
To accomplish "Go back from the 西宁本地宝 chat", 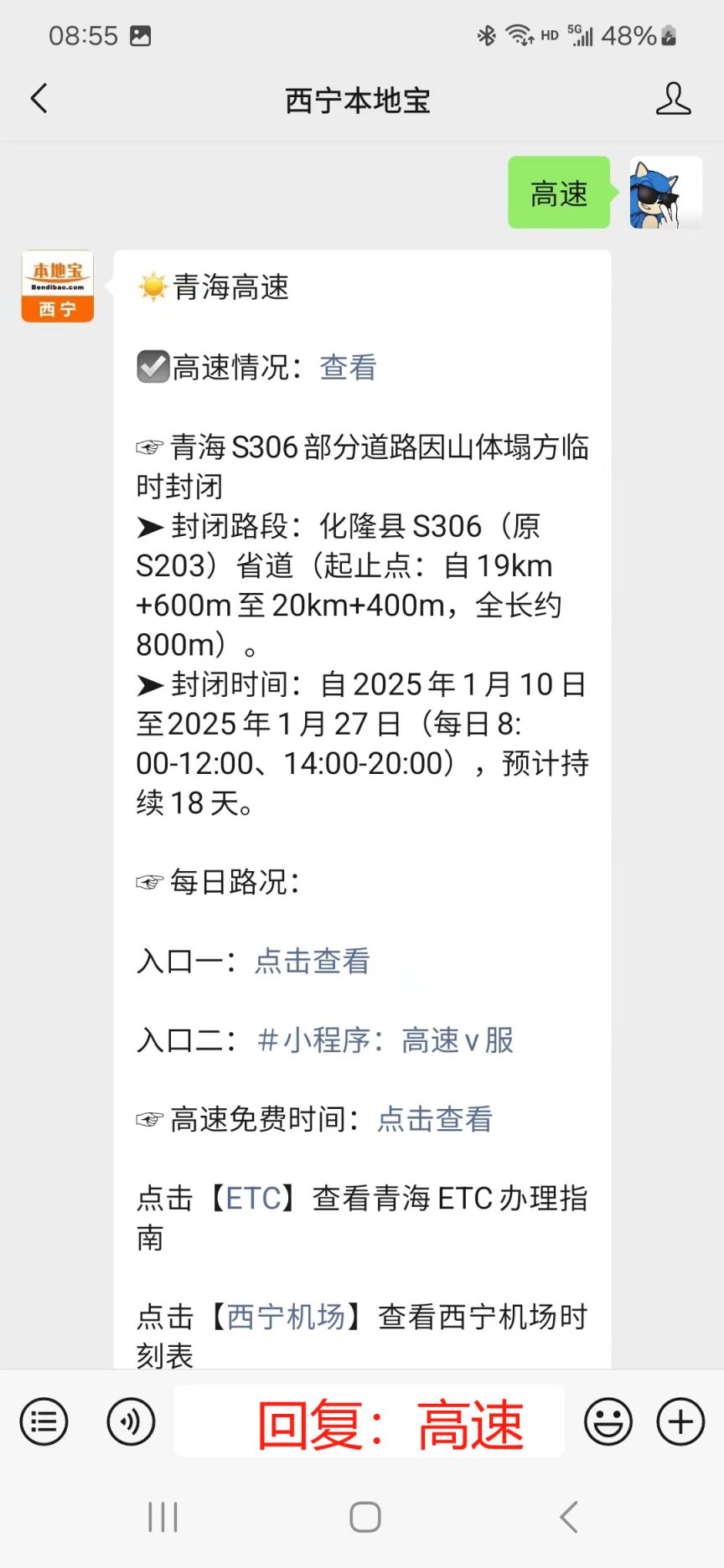I will [39, 99].
